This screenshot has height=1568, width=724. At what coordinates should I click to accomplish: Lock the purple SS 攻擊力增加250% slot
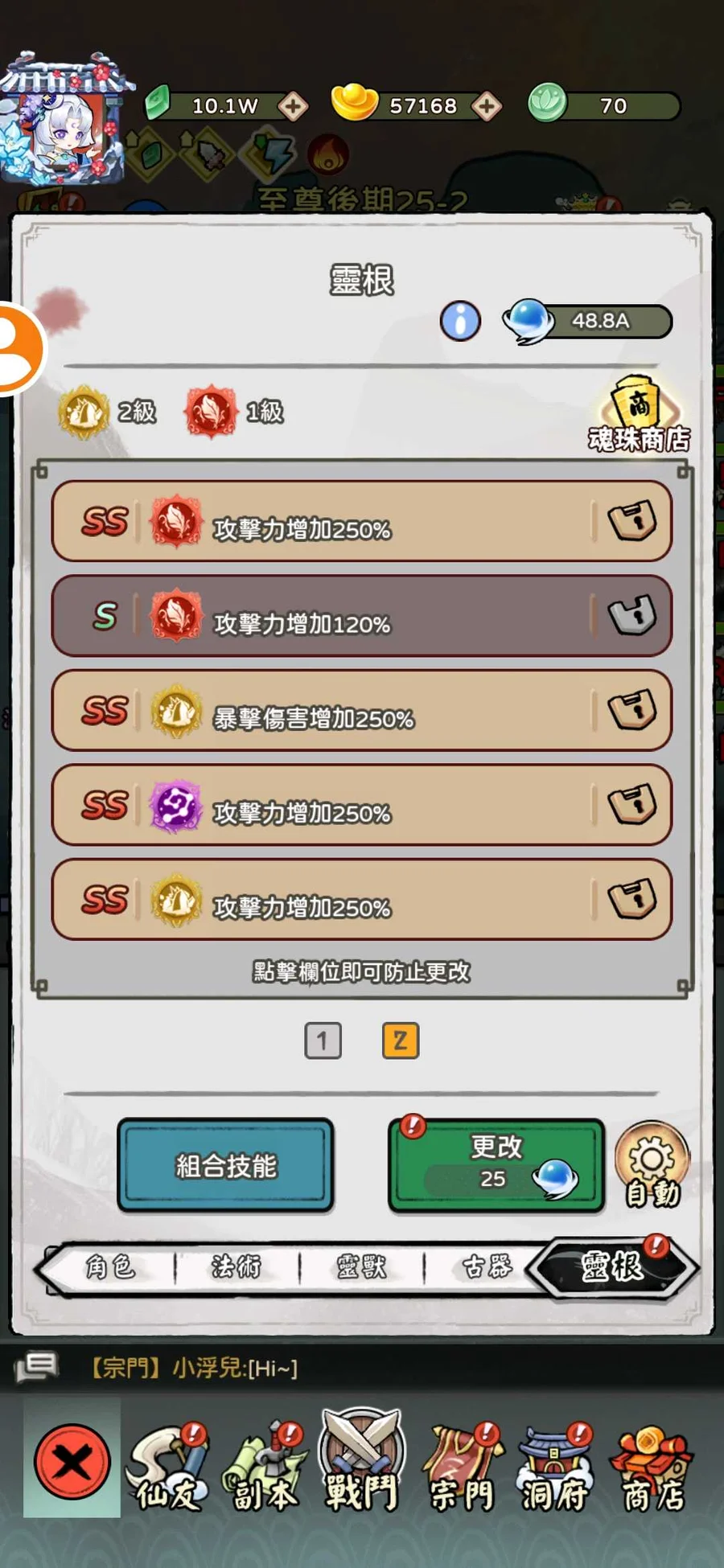pos(631,805)
